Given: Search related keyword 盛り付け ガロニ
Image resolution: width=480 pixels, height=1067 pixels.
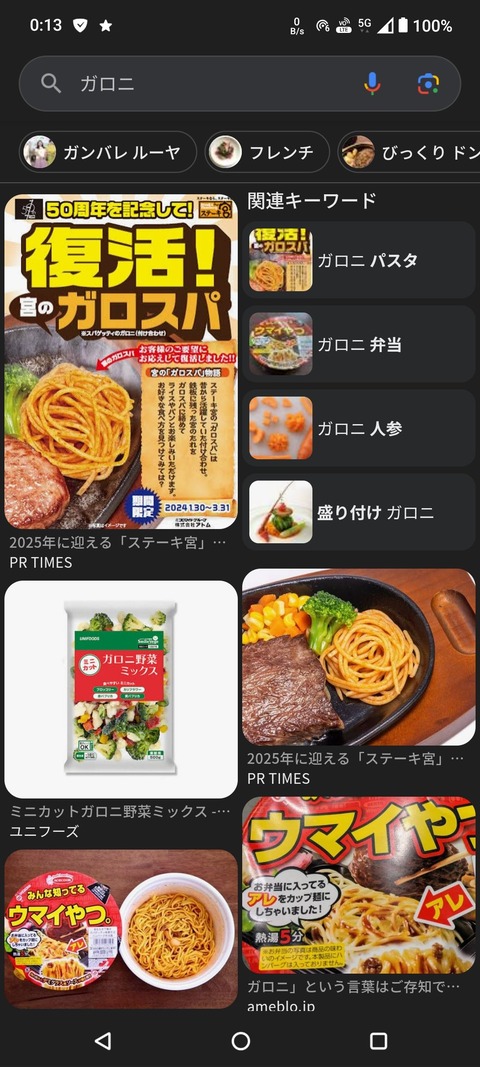Looking at the screenshot, I should pos(359,512).
